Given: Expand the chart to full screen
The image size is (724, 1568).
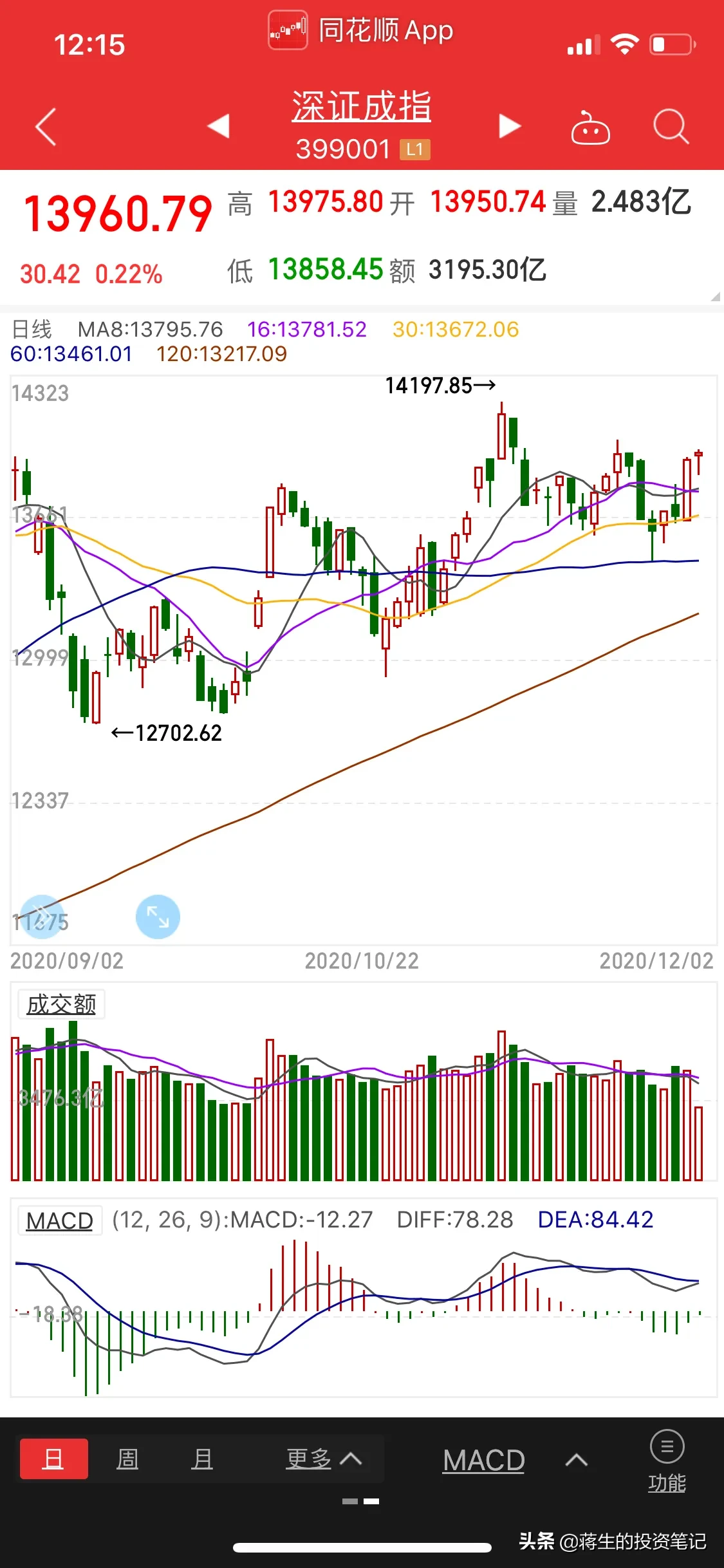Looking at the screenshot, I should point(158,917).
